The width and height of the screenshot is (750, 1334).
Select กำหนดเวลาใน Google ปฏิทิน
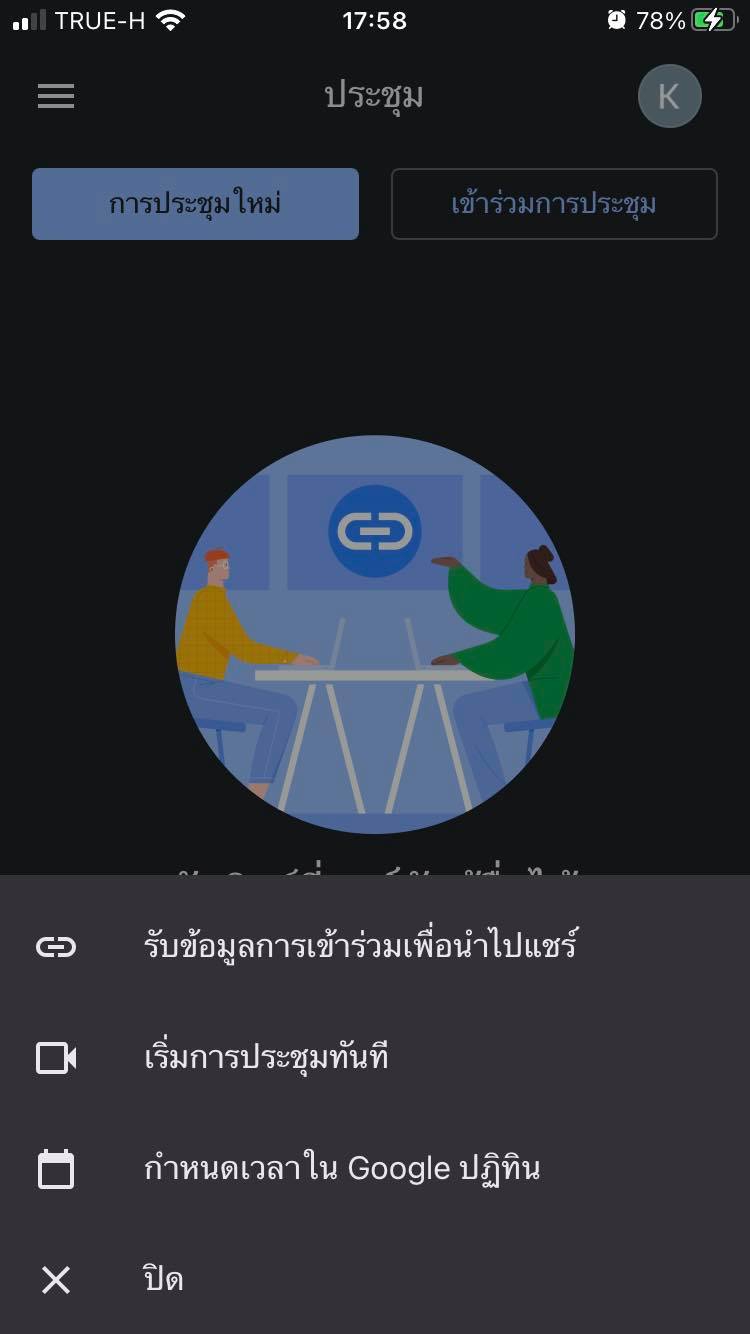click(342, 1168)
